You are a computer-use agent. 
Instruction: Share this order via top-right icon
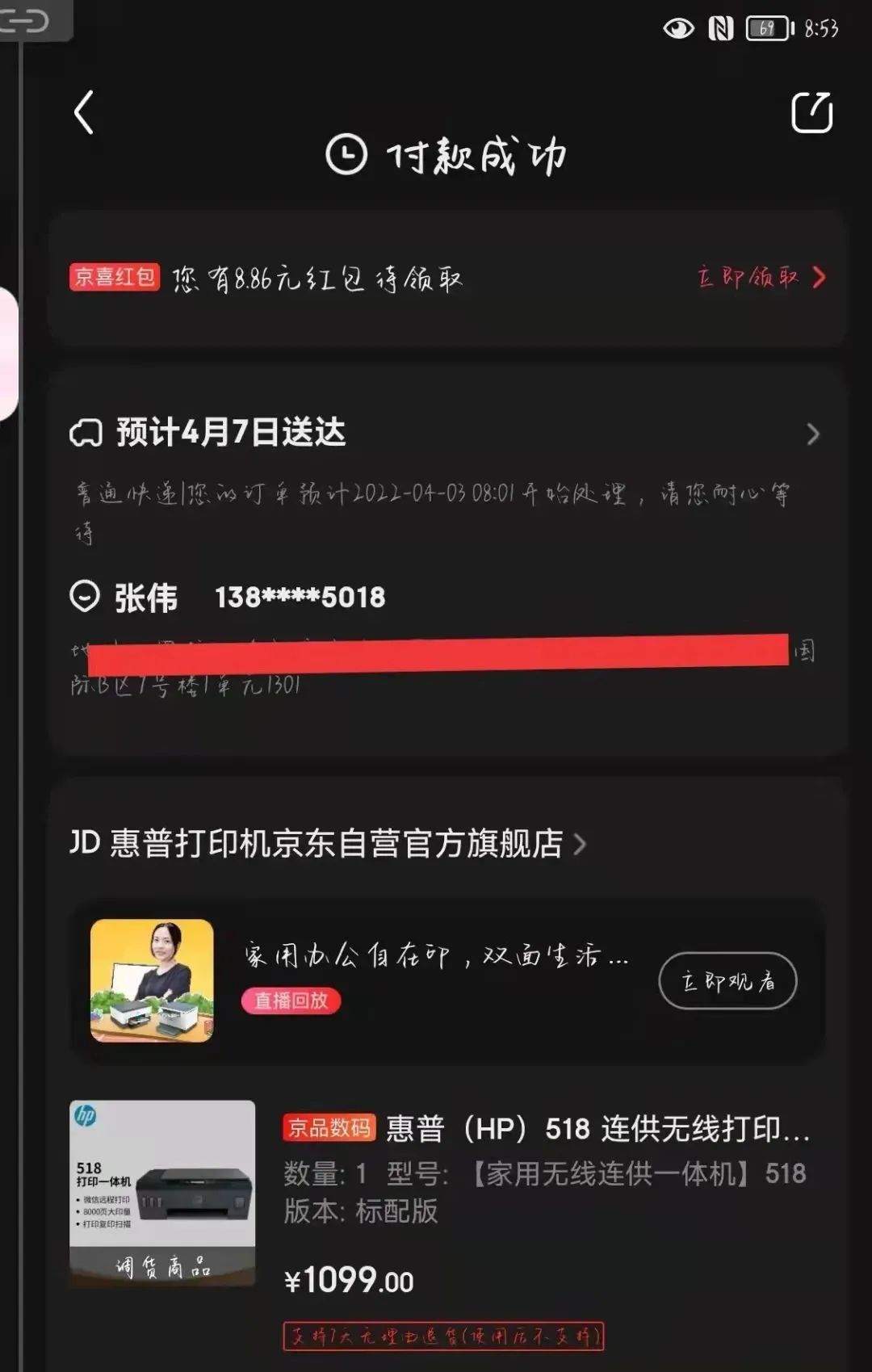(x=811, y=112)
